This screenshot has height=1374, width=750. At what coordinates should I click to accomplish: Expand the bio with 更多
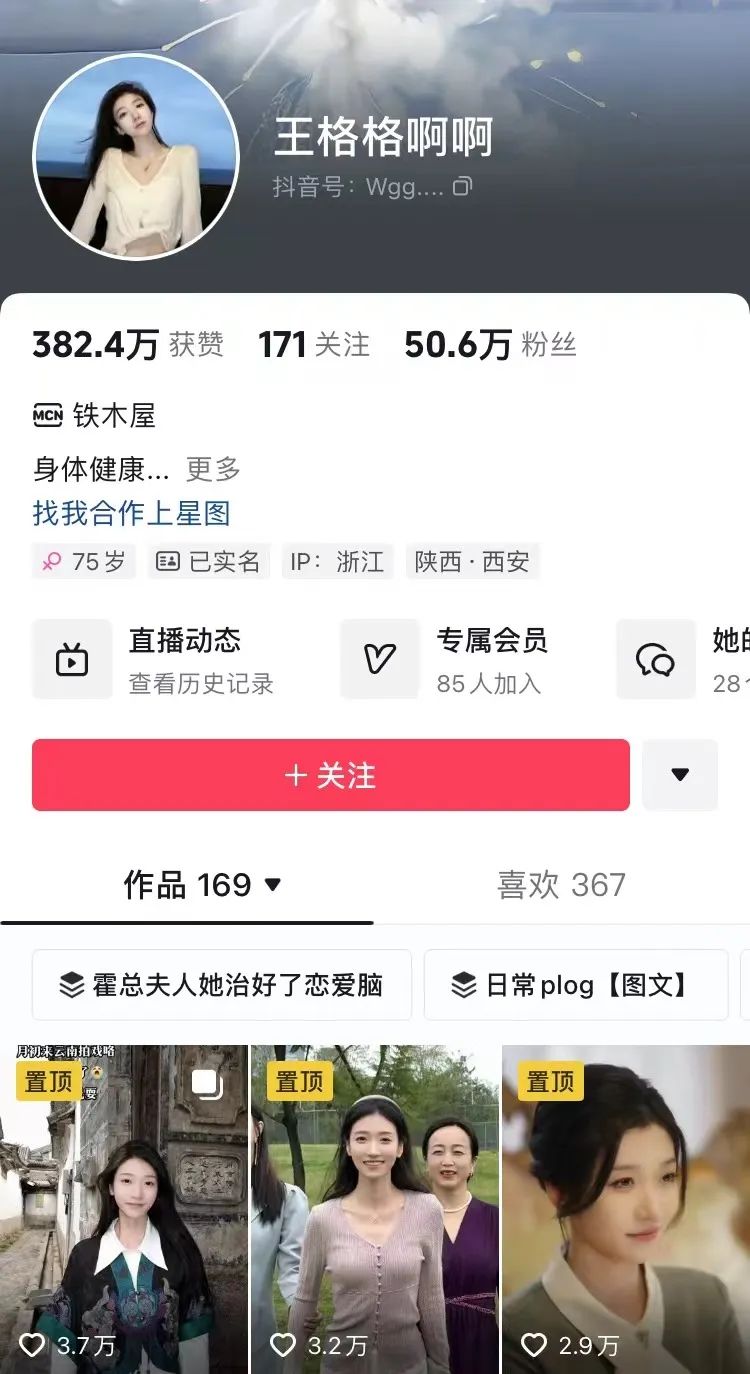[x=213, y=468]
